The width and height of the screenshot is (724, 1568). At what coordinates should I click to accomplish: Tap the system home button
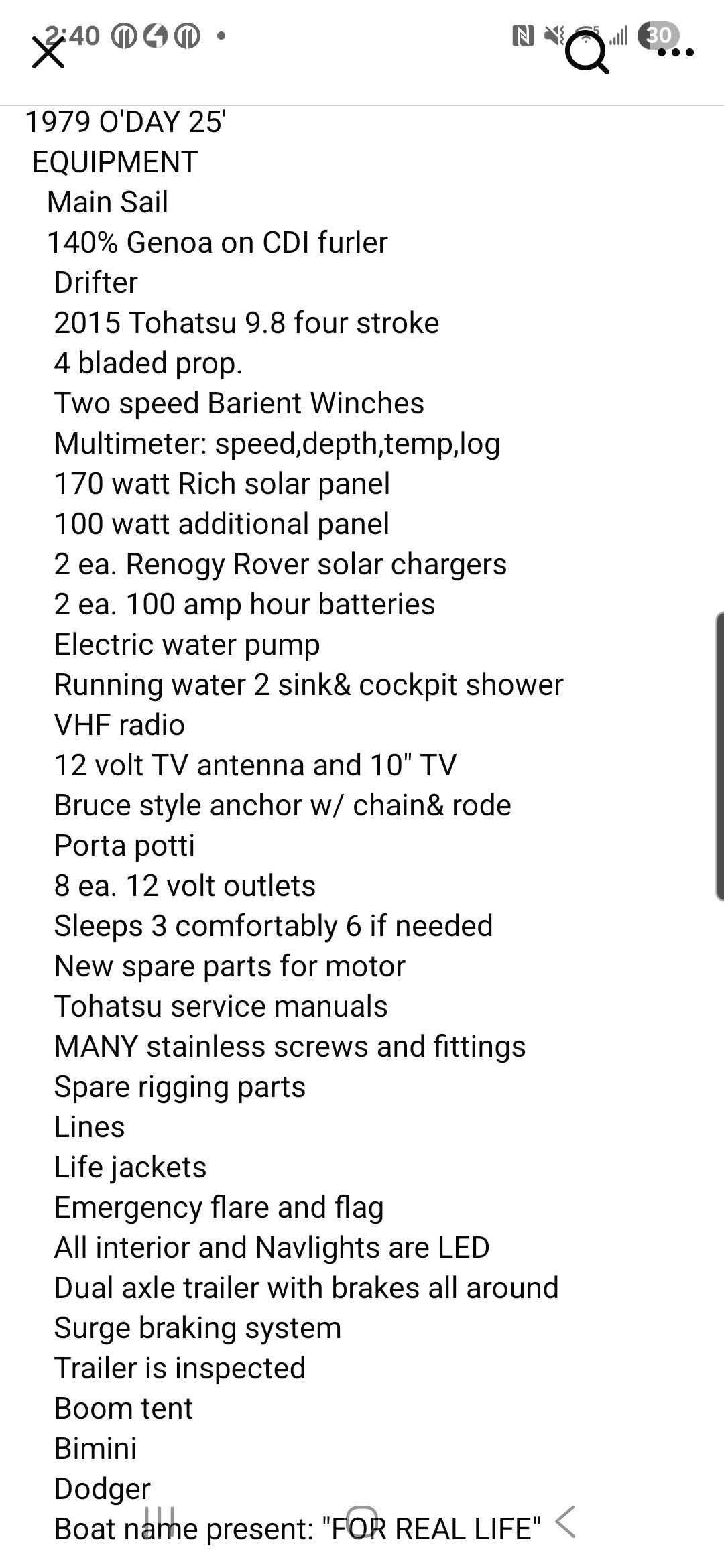coord(362,1522)
